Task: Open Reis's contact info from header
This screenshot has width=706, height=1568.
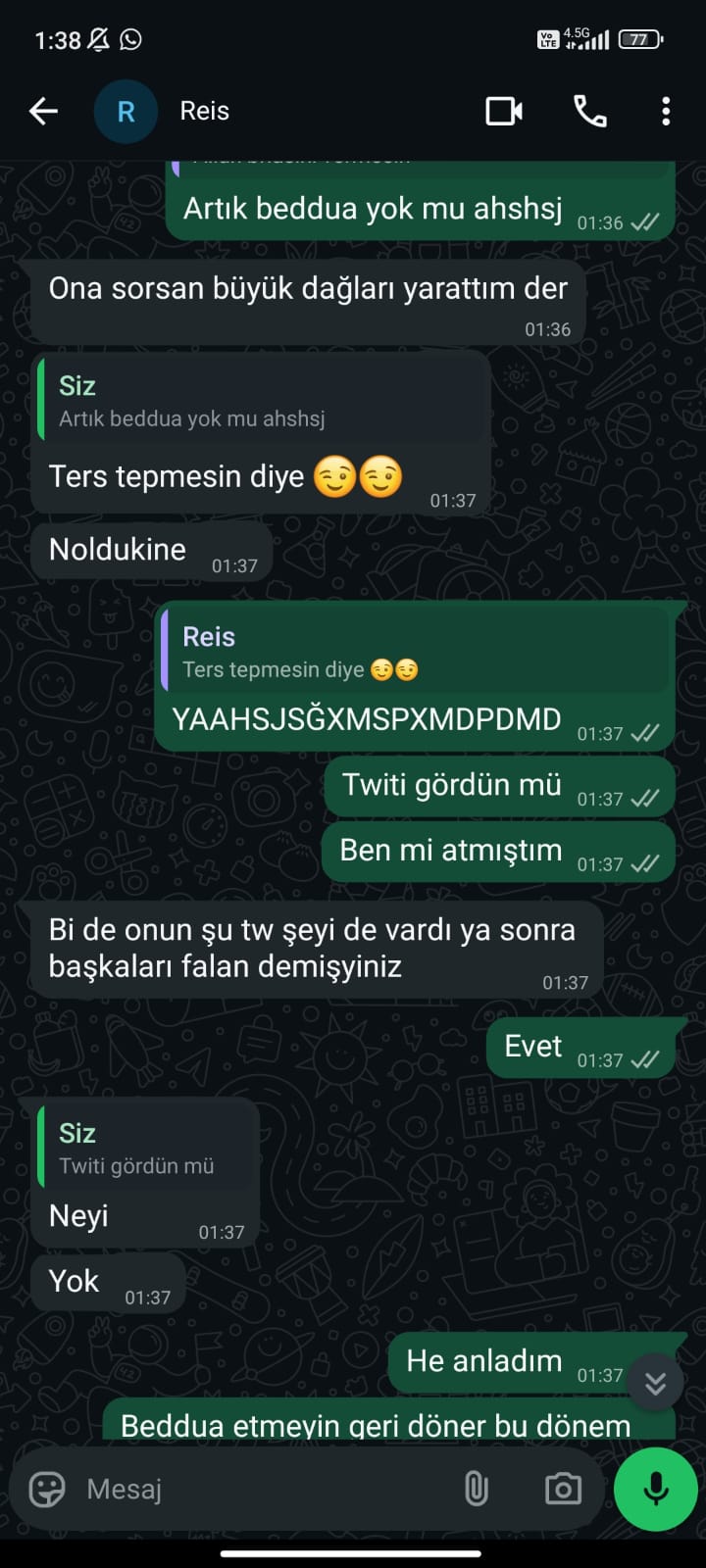Action: (x=205, y=112)
